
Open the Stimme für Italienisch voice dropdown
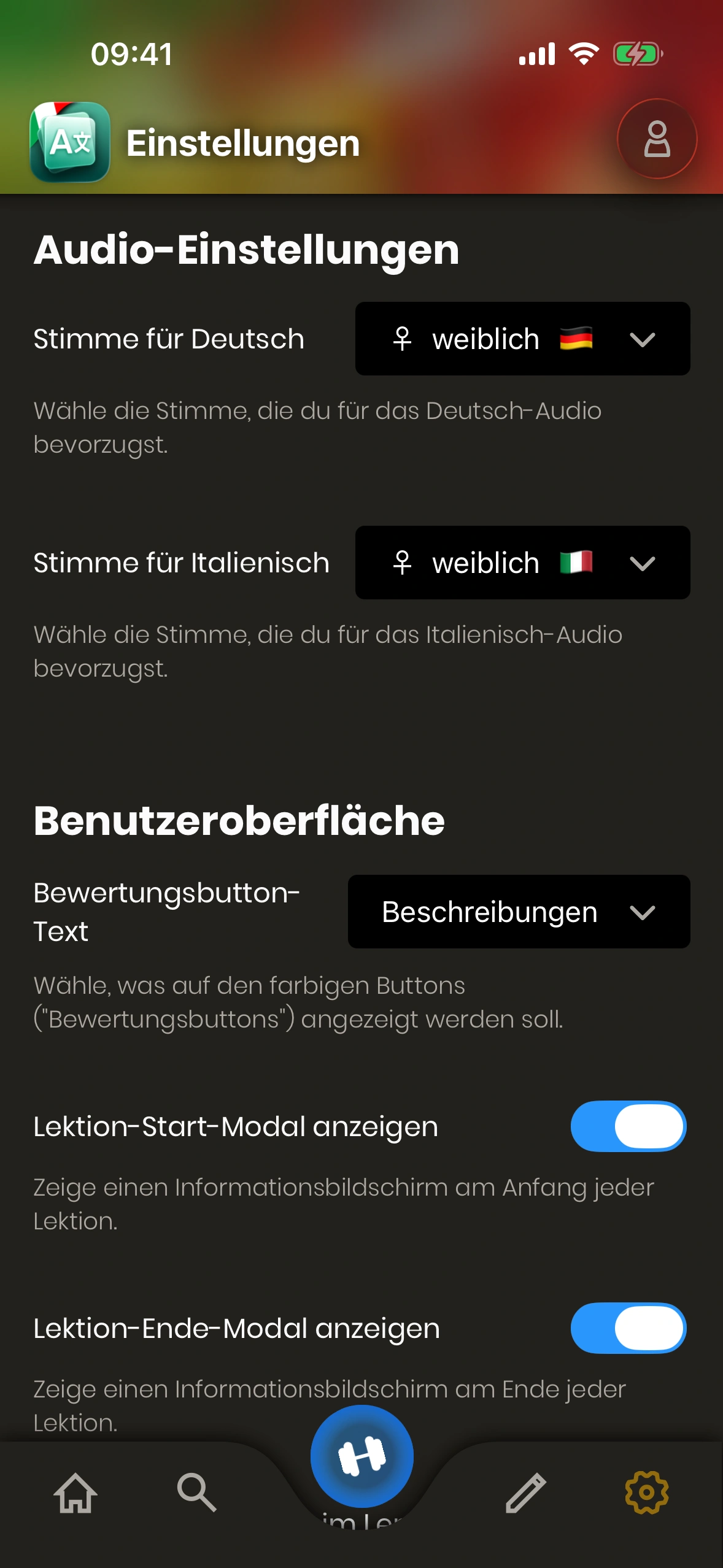pos(522,563)
